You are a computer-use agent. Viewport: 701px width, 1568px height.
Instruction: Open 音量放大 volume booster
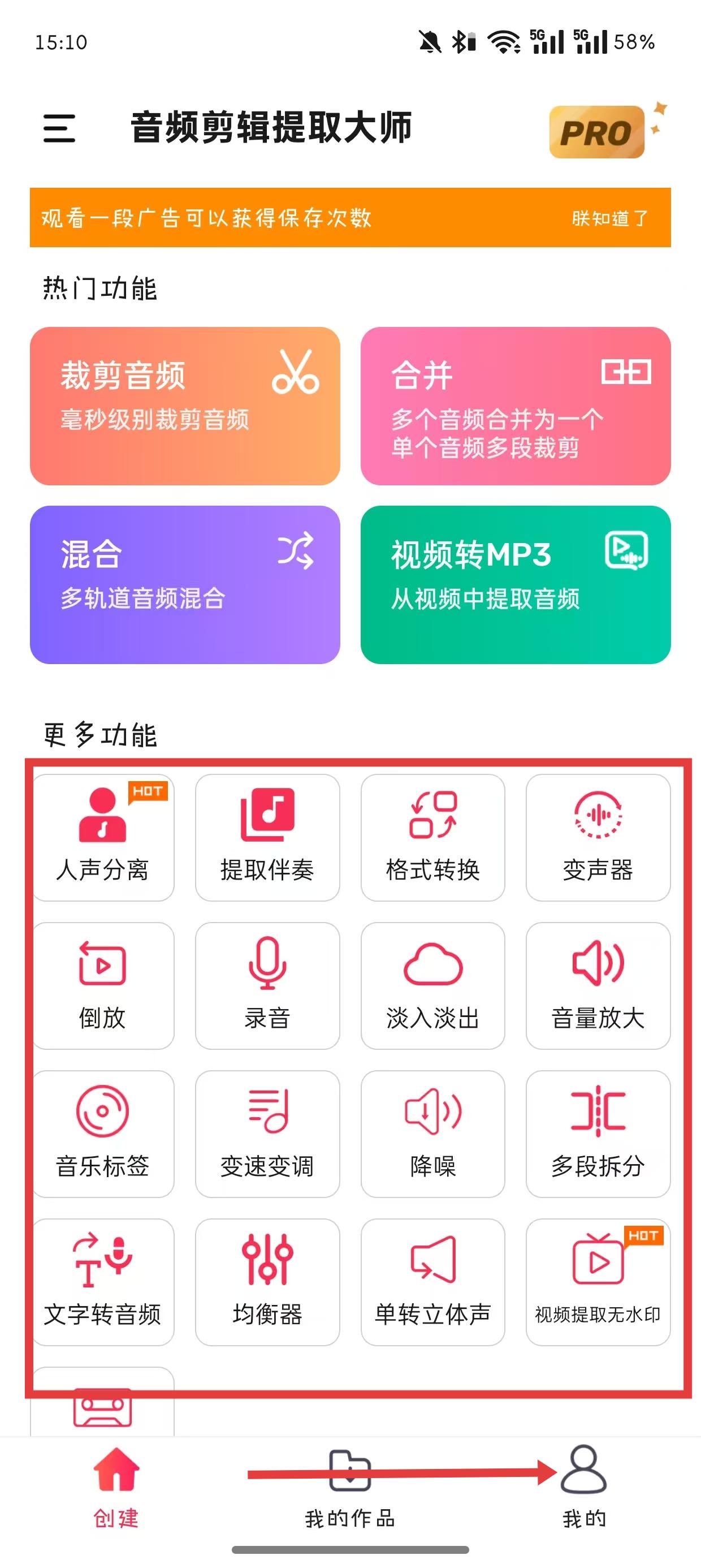(598, 986)
